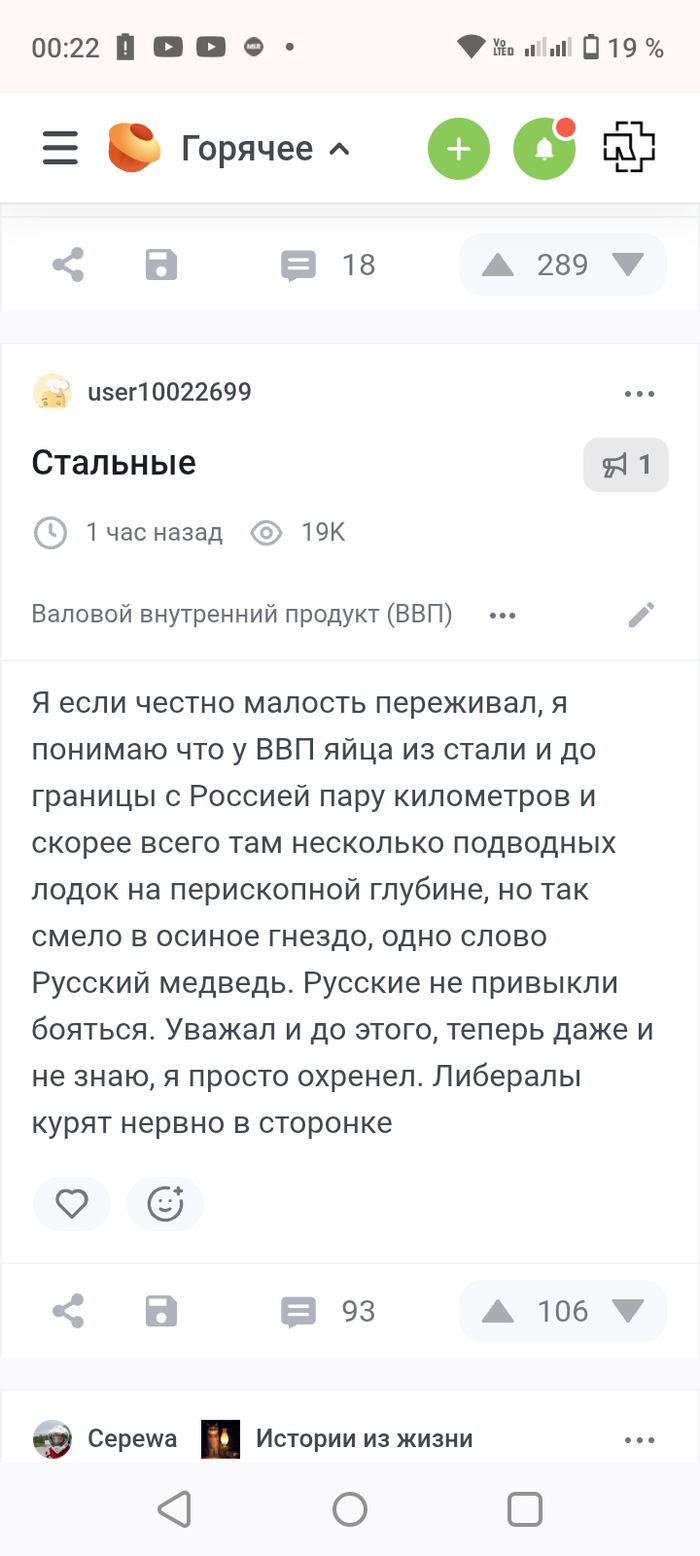Screen dimensions: 700x1556
Task: Upvote the post with 289 rating
Action: coord(497,265)
